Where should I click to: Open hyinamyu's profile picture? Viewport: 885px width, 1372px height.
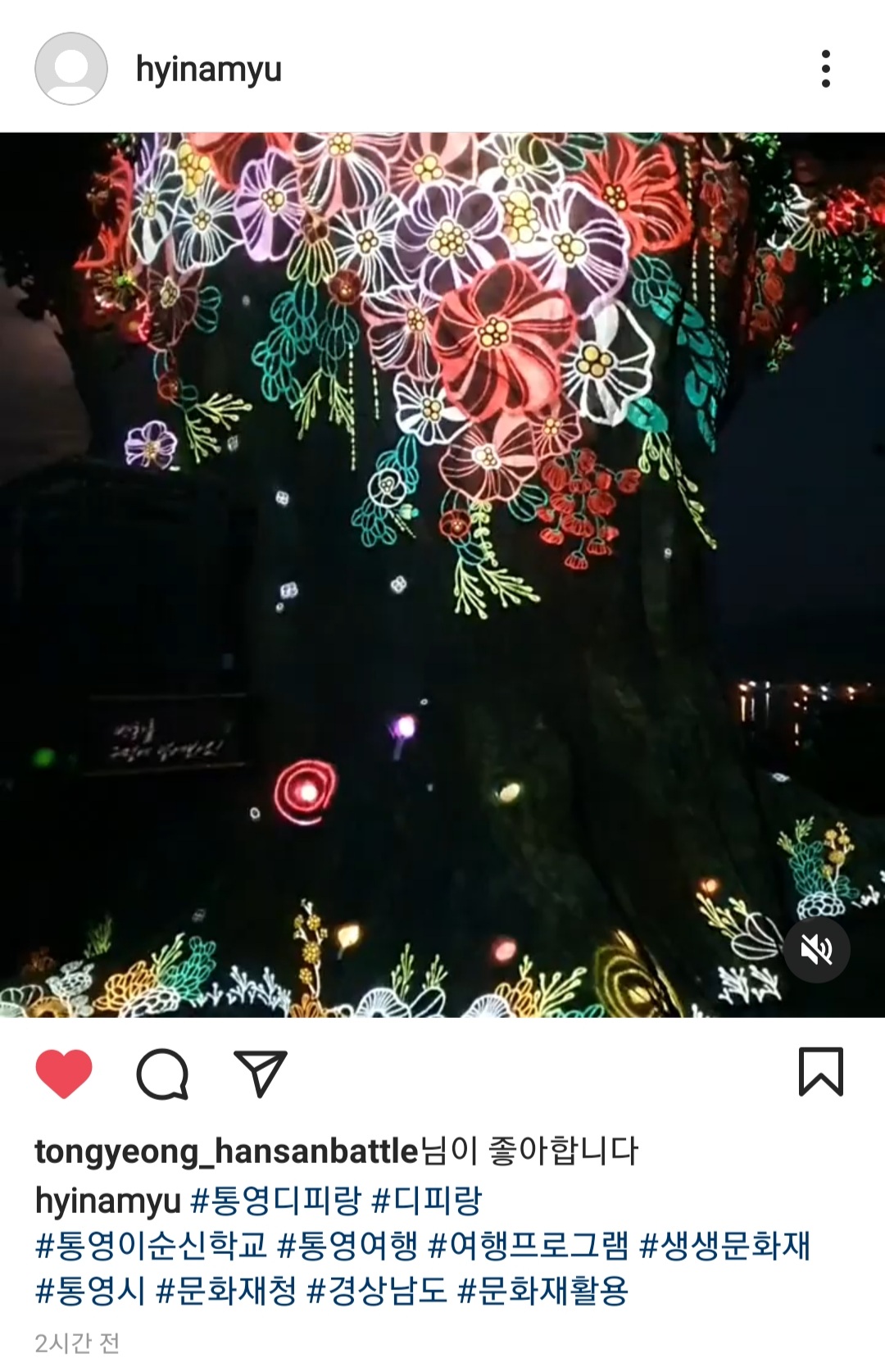pos(71,69)
